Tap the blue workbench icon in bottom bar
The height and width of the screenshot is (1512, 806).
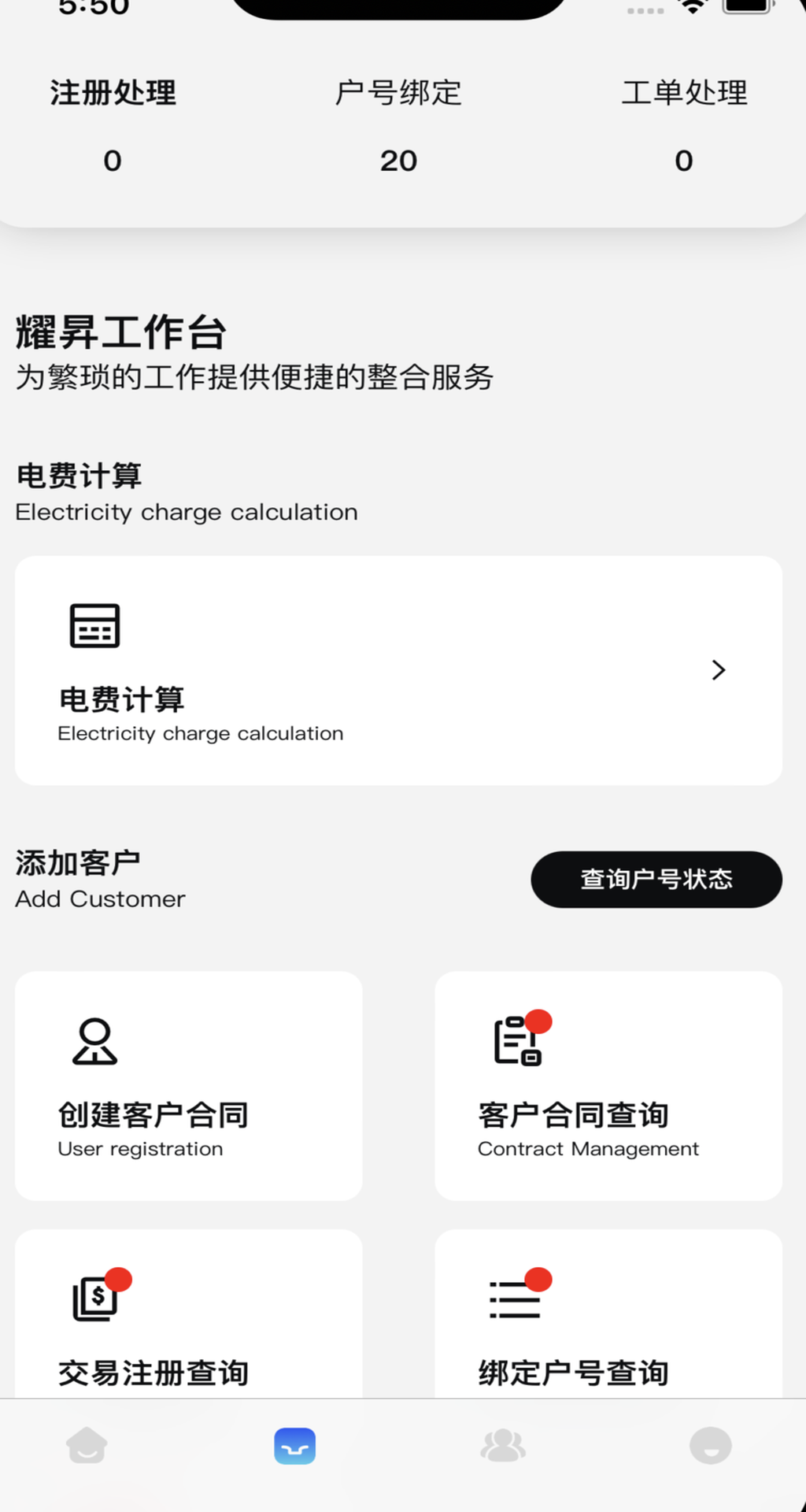[294, 1446]
